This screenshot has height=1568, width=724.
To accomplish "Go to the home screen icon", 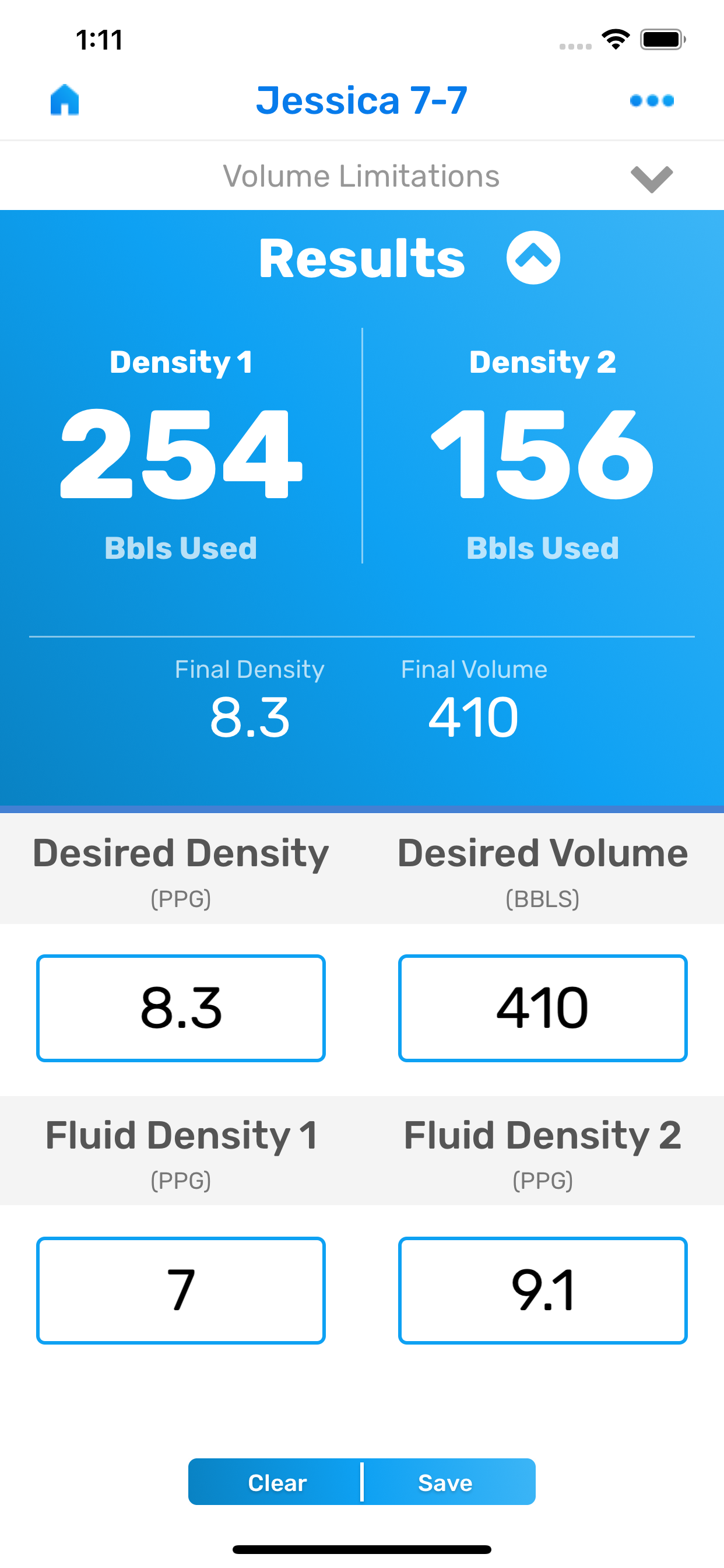I will coord(65,100).
